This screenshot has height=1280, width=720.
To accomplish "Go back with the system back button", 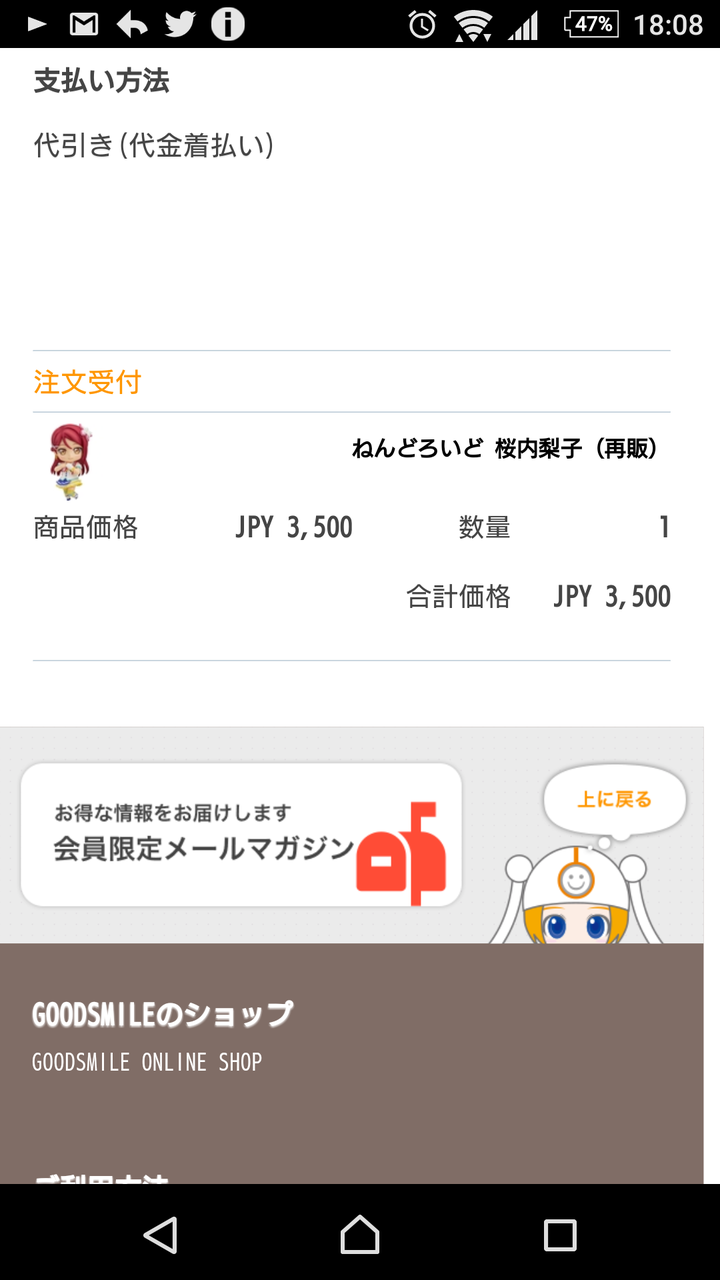I will coord(160,1234).
